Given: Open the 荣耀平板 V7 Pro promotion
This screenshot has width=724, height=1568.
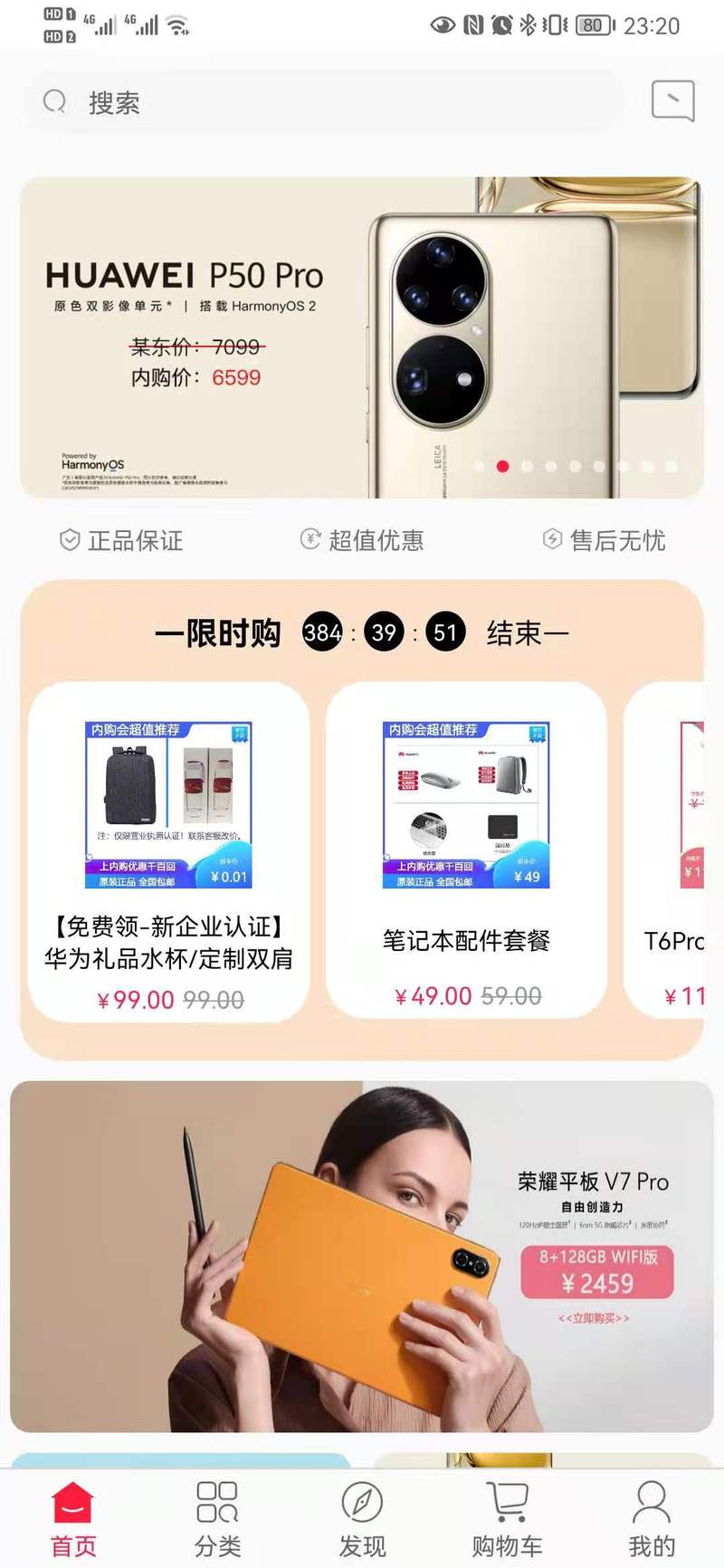Looking at the screenshot, I should click(x=362, y=1256).
